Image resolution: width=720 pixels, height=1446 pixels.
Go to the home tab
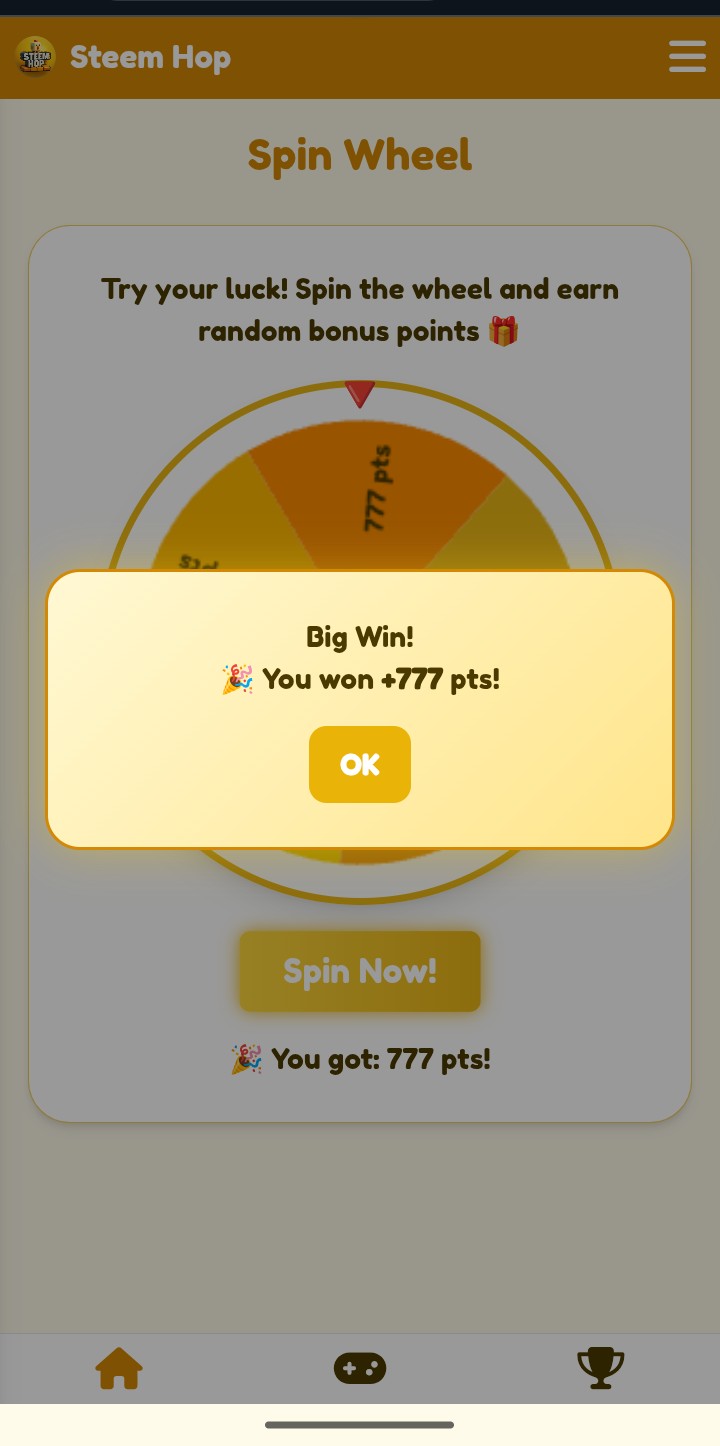119,1368
